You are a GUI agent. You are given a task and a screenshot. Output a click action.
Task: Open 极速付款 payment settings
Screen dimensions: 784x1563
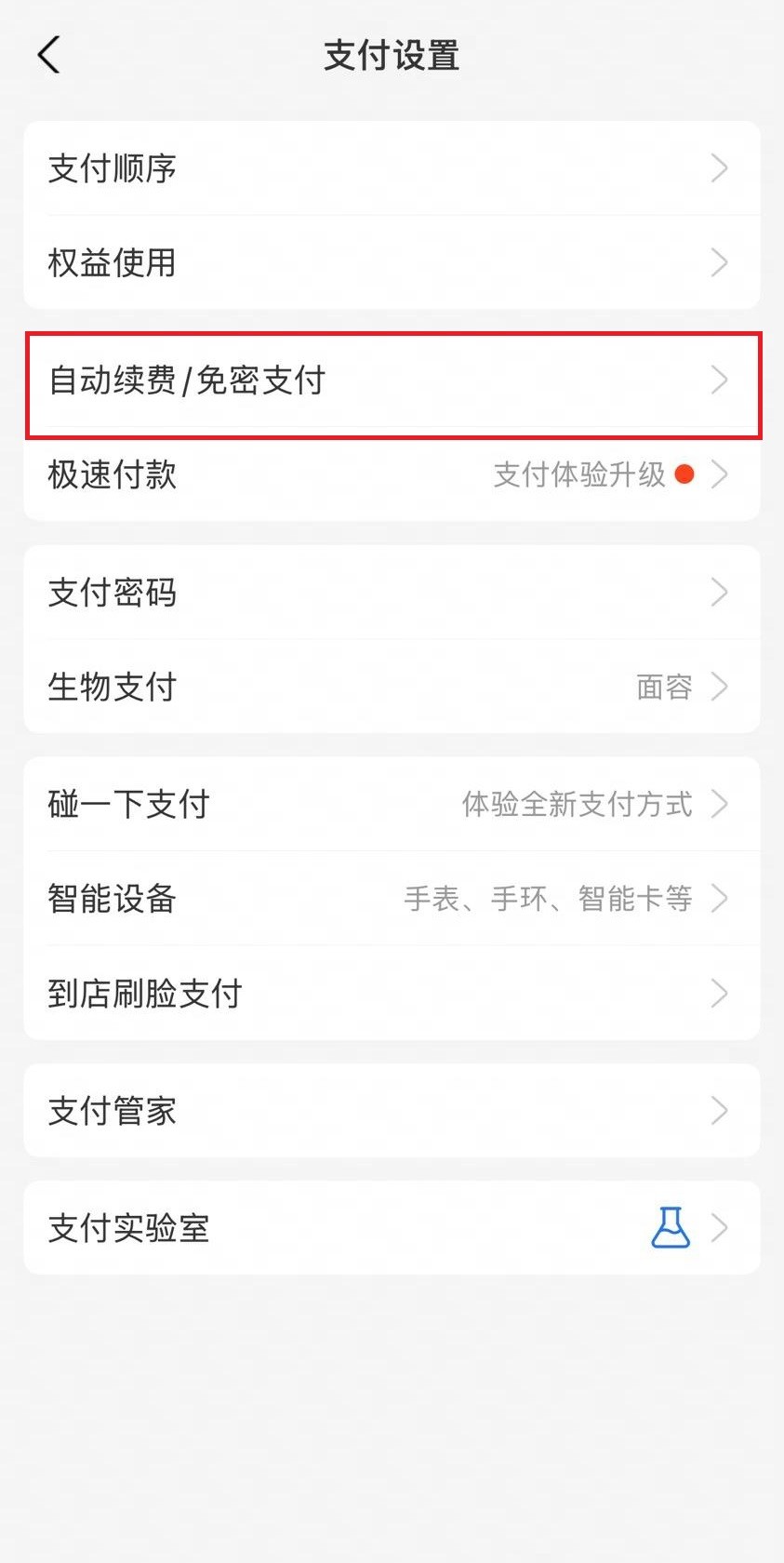pyautogui.click(x=391, y=475)
